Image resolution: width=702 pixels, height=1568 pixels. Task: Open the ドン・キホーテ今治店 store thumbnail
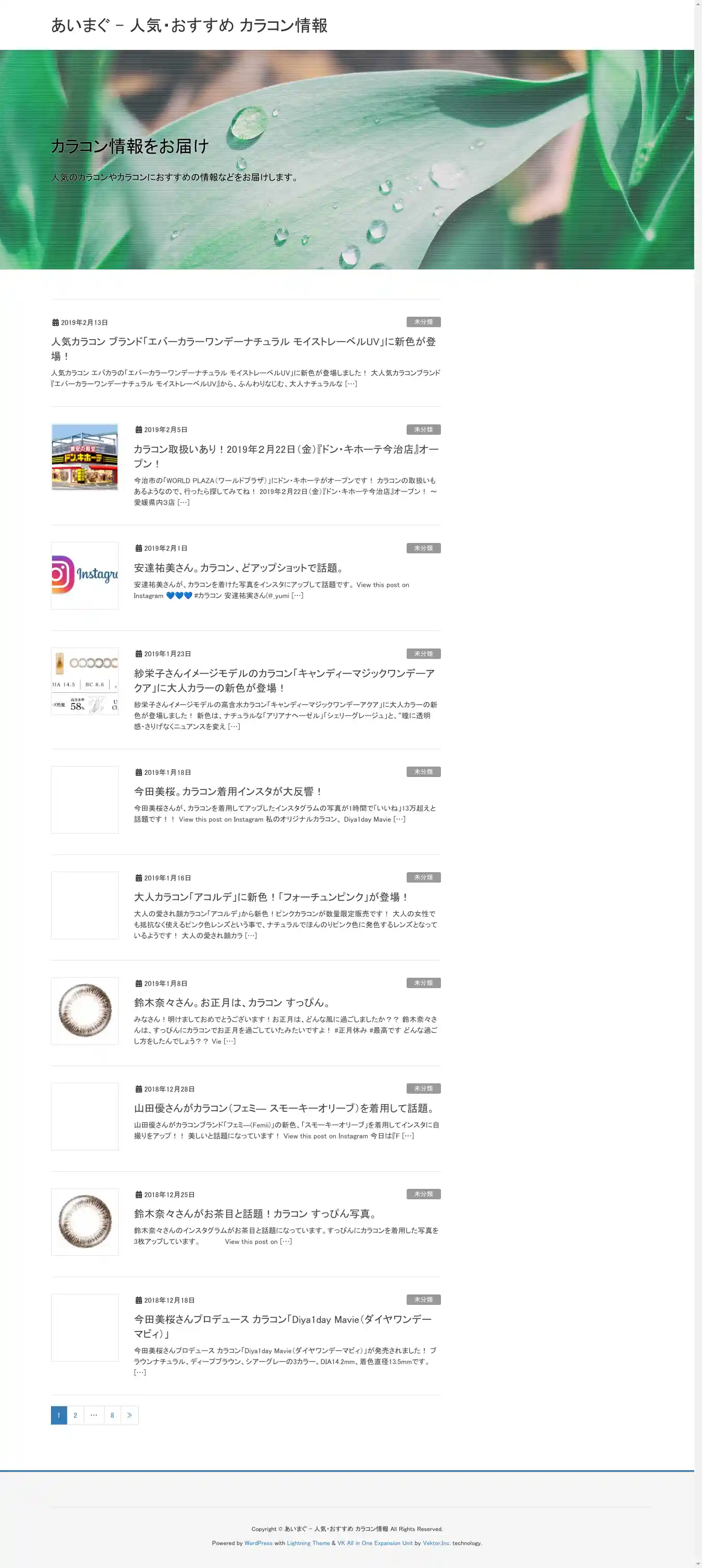tap(85, 457)
